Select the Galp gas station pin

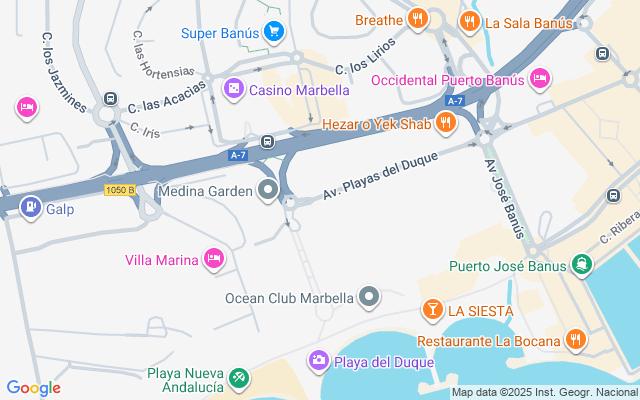pyautogui.click(x=30, y=208)
